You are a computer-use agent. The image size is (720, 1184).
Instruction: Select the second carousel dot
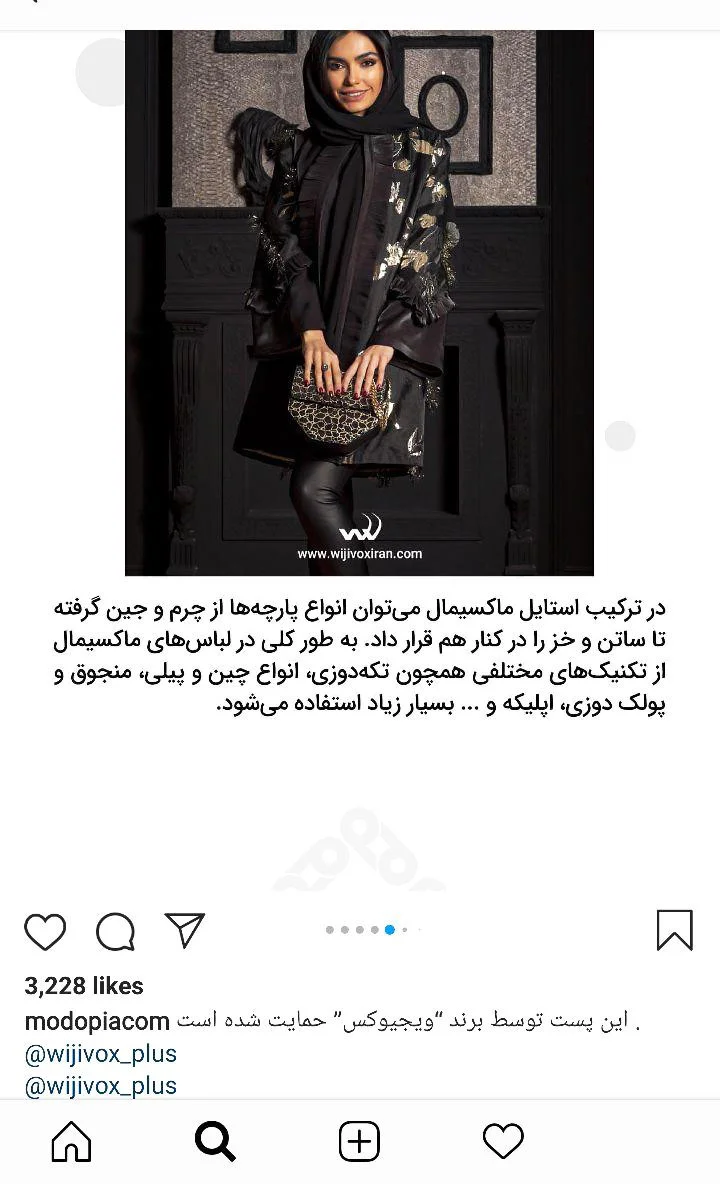344,929
